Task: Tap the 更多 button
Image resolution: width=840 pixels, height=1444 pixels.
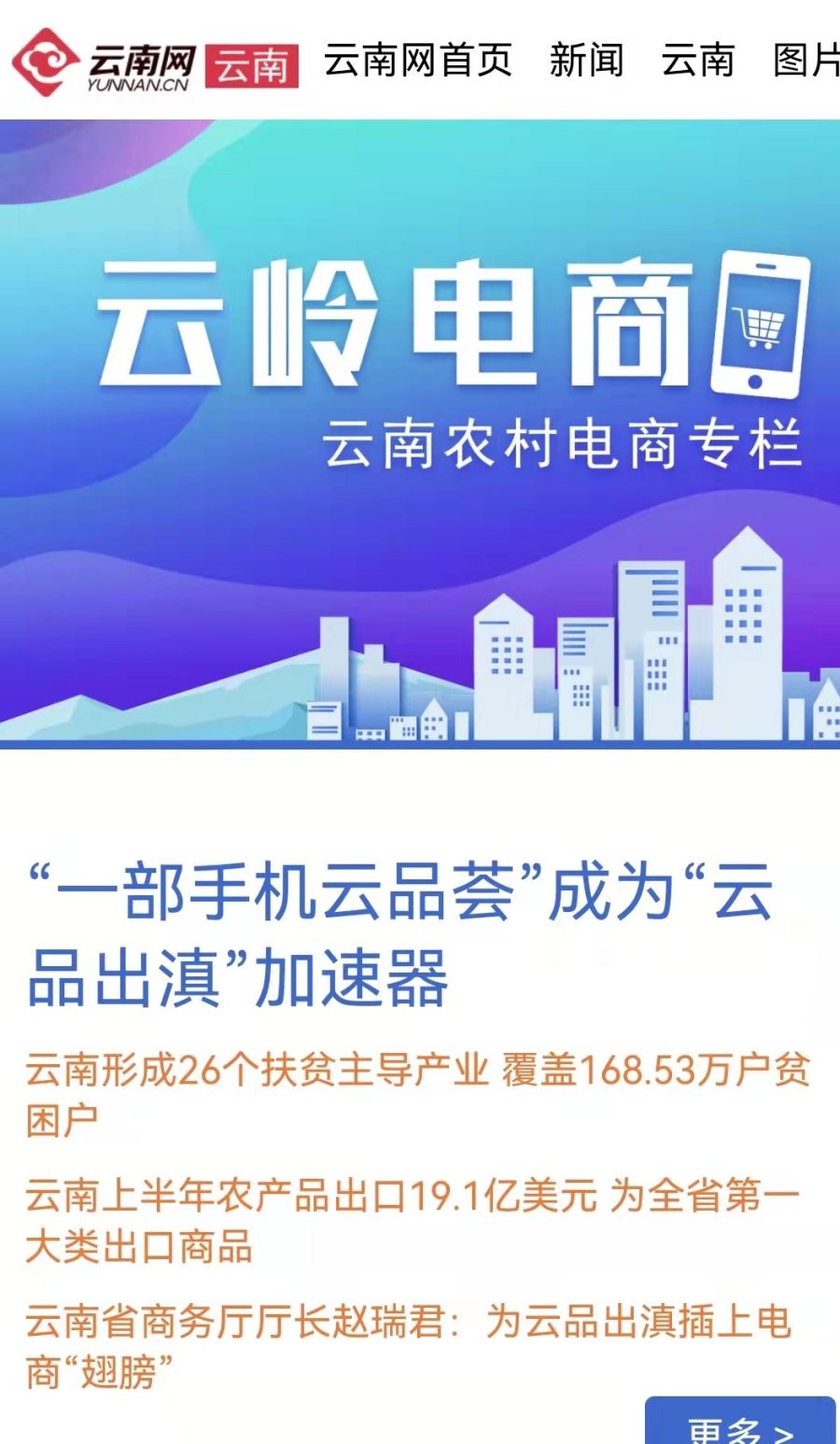Action: 740,1424
